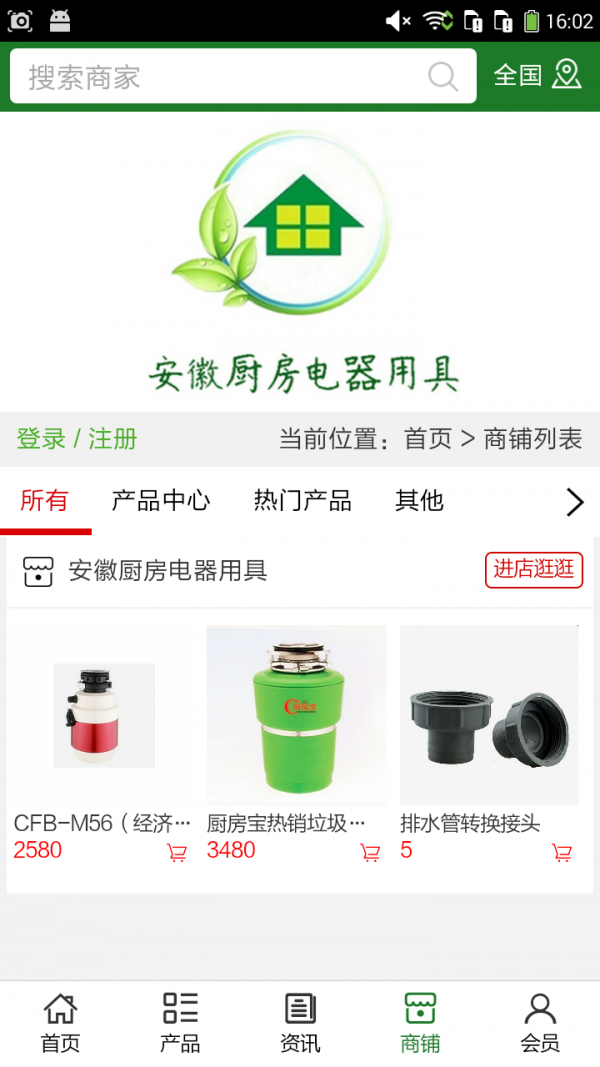Viewport: 600px width, 1067px height.
Task: Go to the 首页 tab
Action: (x=60, y=1023)
